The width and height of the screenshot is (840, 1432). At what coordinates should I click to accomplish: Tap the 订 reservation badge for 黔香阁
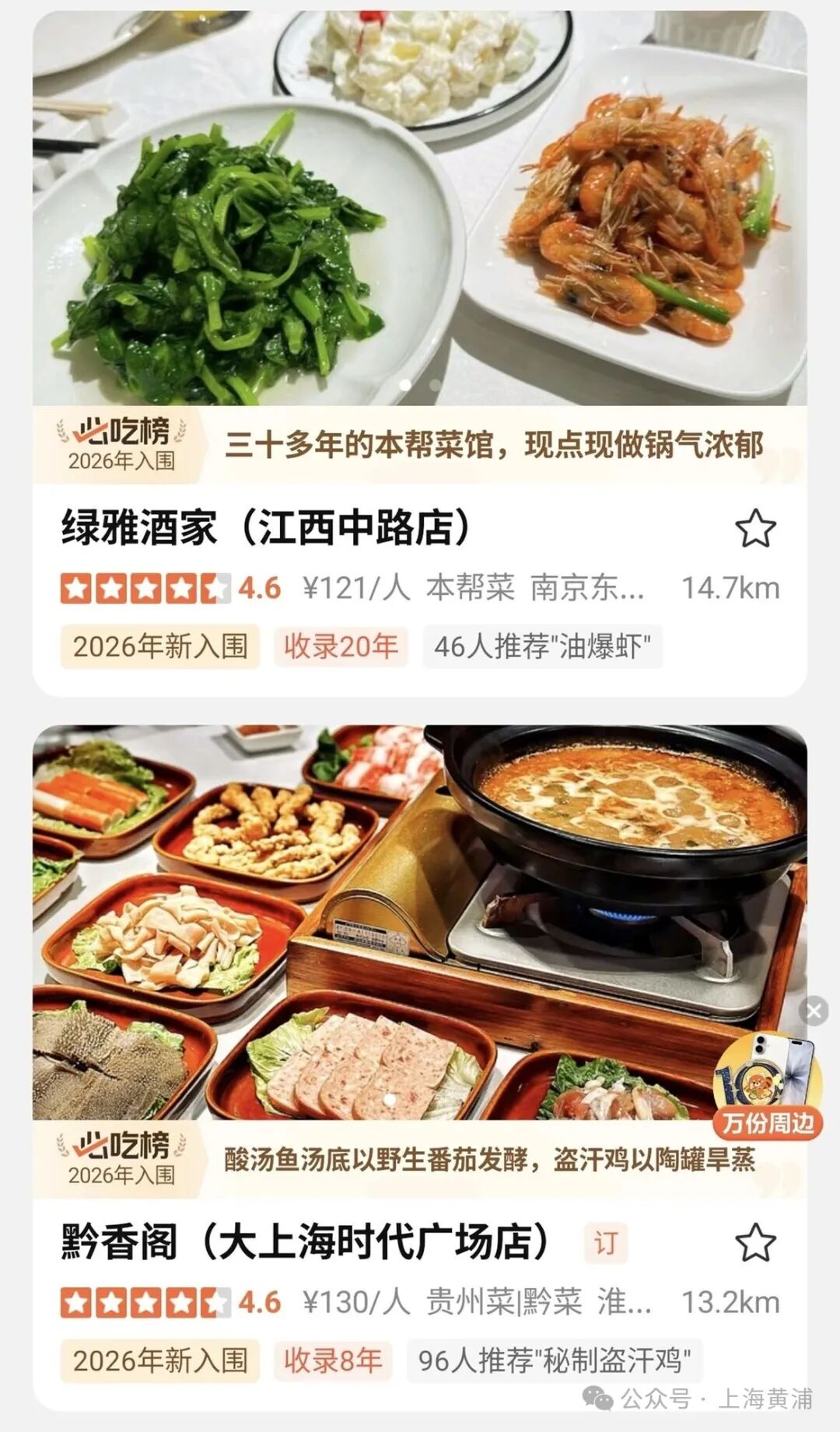coord(605,1242)
